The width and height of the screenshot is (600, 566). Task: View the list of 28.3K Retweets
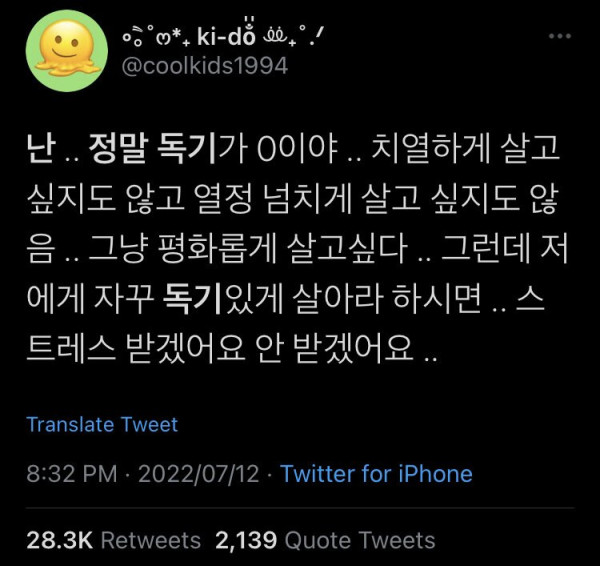tap(113, 540)
